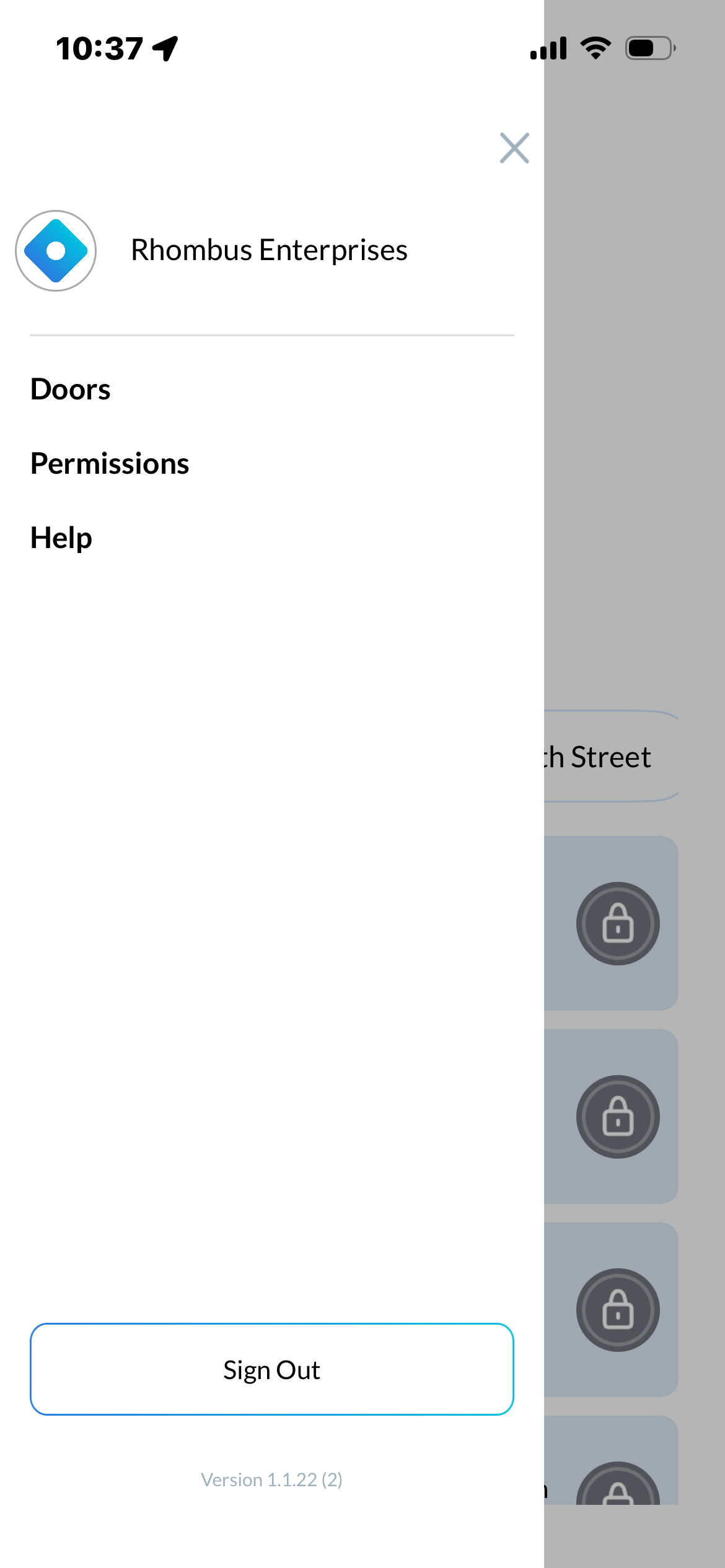
Task: Go to Permissions
Action: point(110,464)
